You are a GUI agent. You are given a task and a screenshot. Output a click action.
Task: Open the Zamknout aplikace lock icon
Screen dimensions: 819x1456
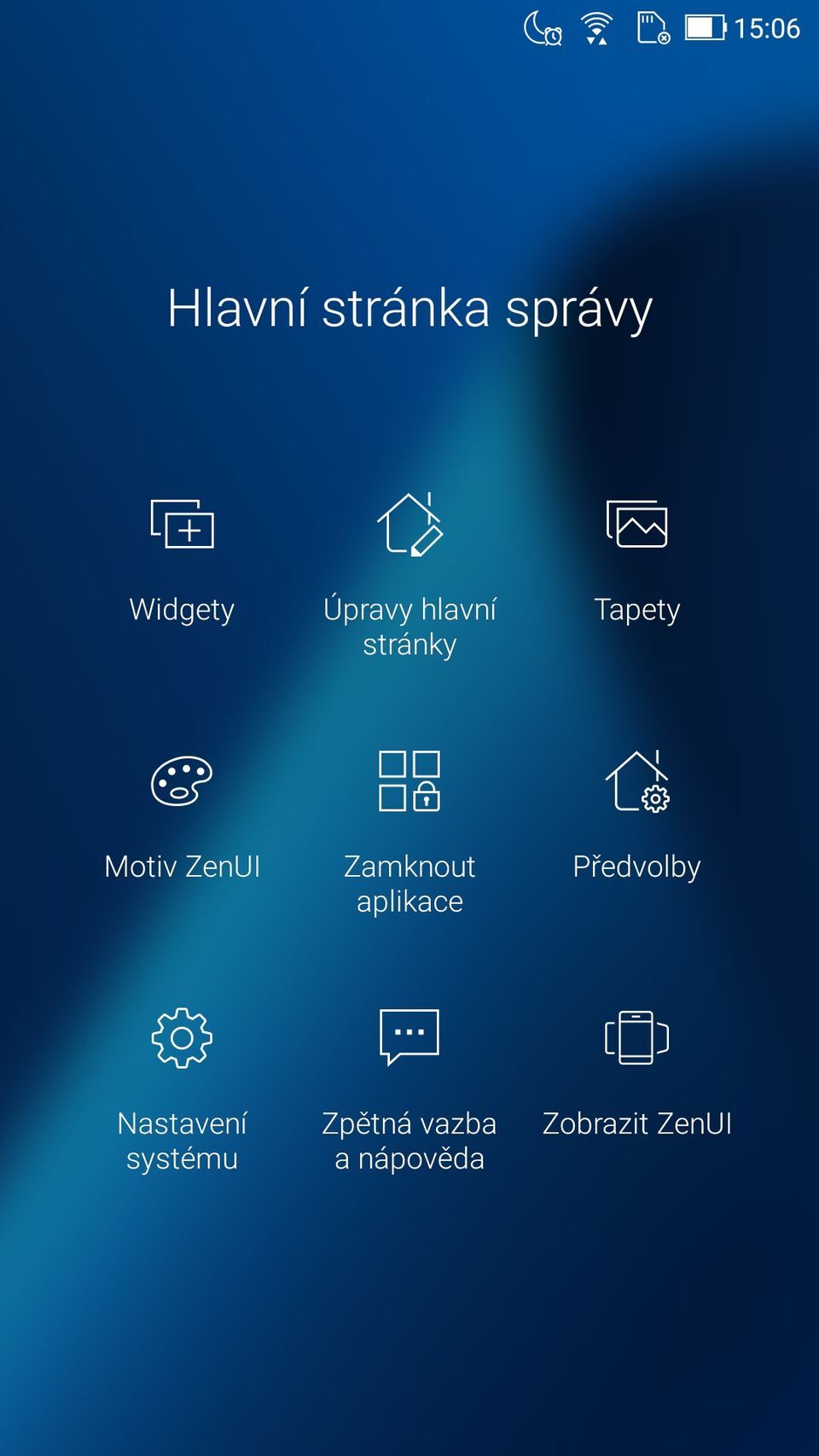click(x=409, y=783)
